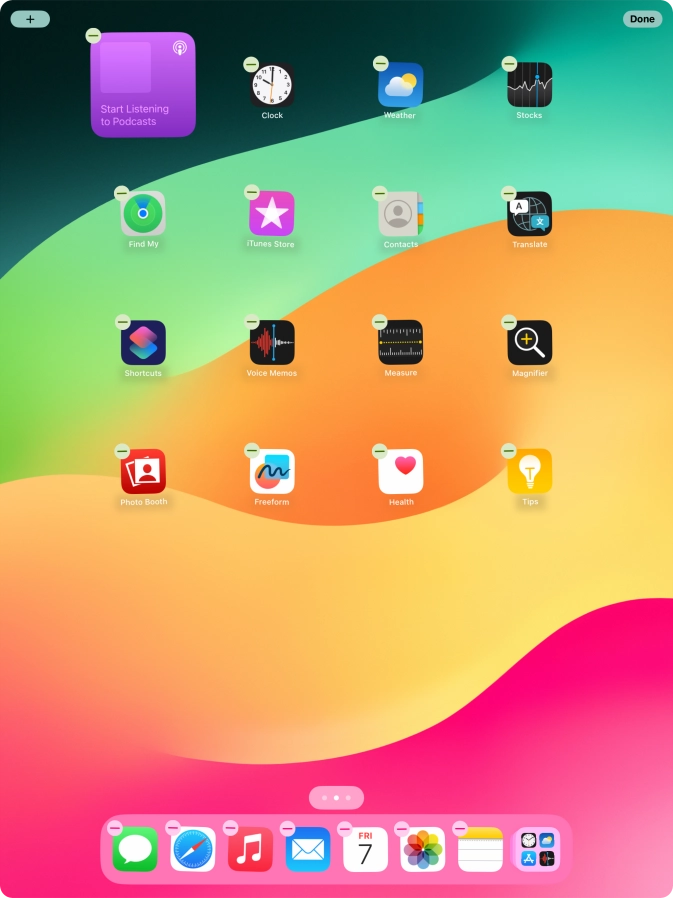
Task: Open Safari from the dock
Action: click(x=193, y=850)
